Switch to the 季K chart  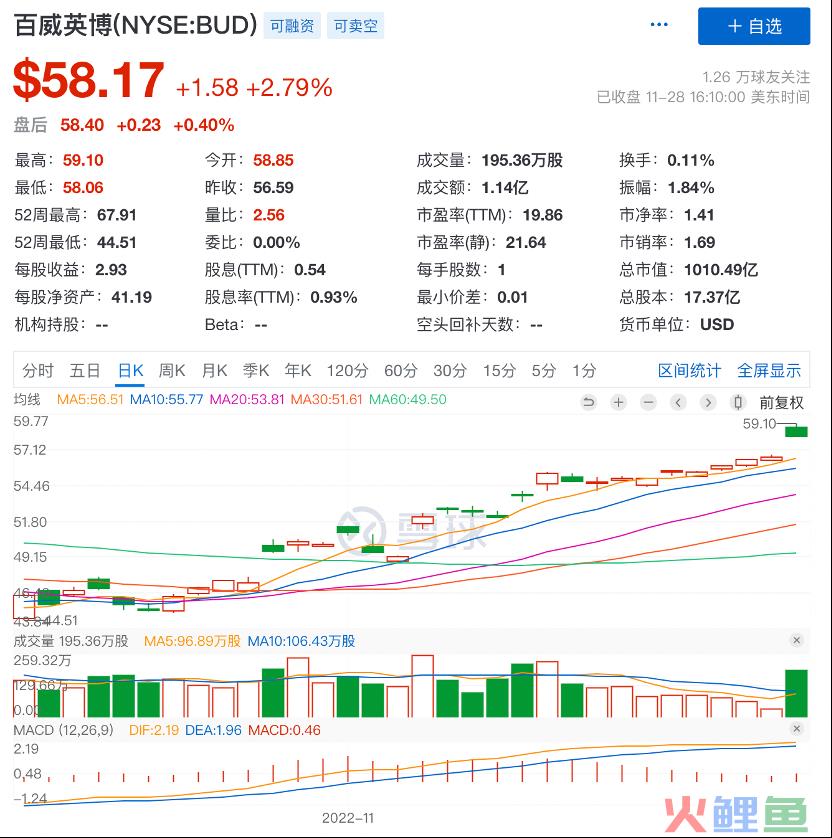click(x=256, y=371)
